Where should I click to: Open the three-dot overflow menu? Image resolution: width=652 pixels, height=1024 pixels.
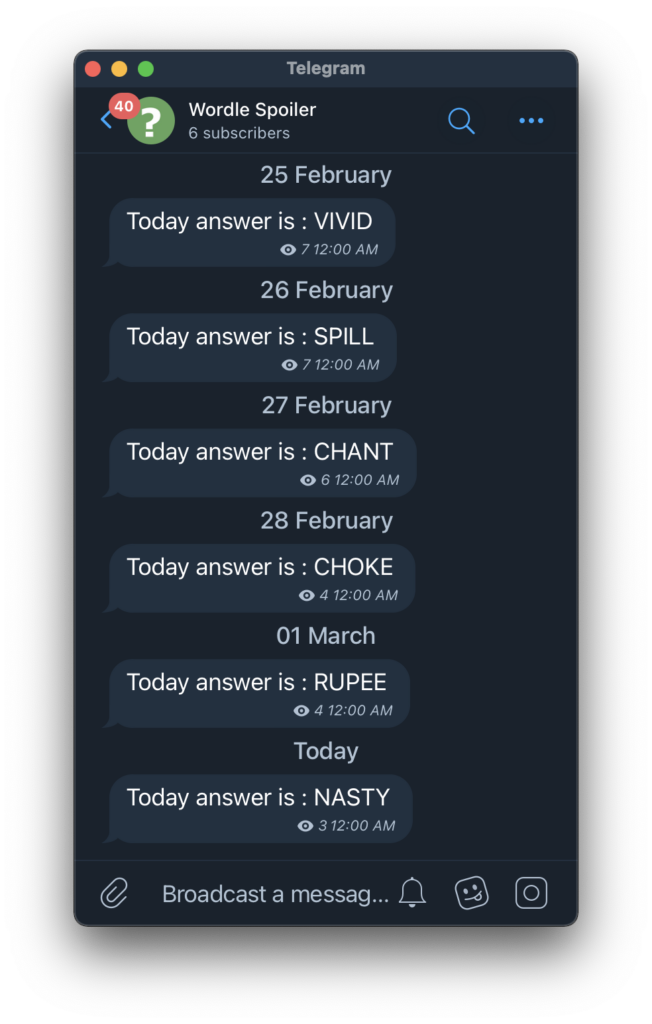pyautogui.click(x=531, y=120)
